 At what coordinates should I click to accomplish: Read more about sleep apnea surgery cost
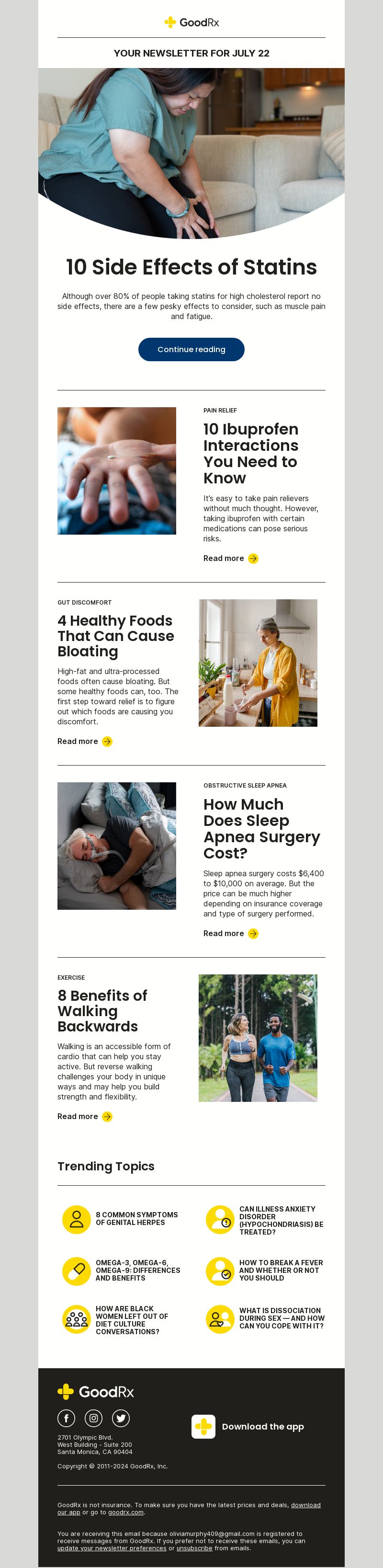pos(230,933)
